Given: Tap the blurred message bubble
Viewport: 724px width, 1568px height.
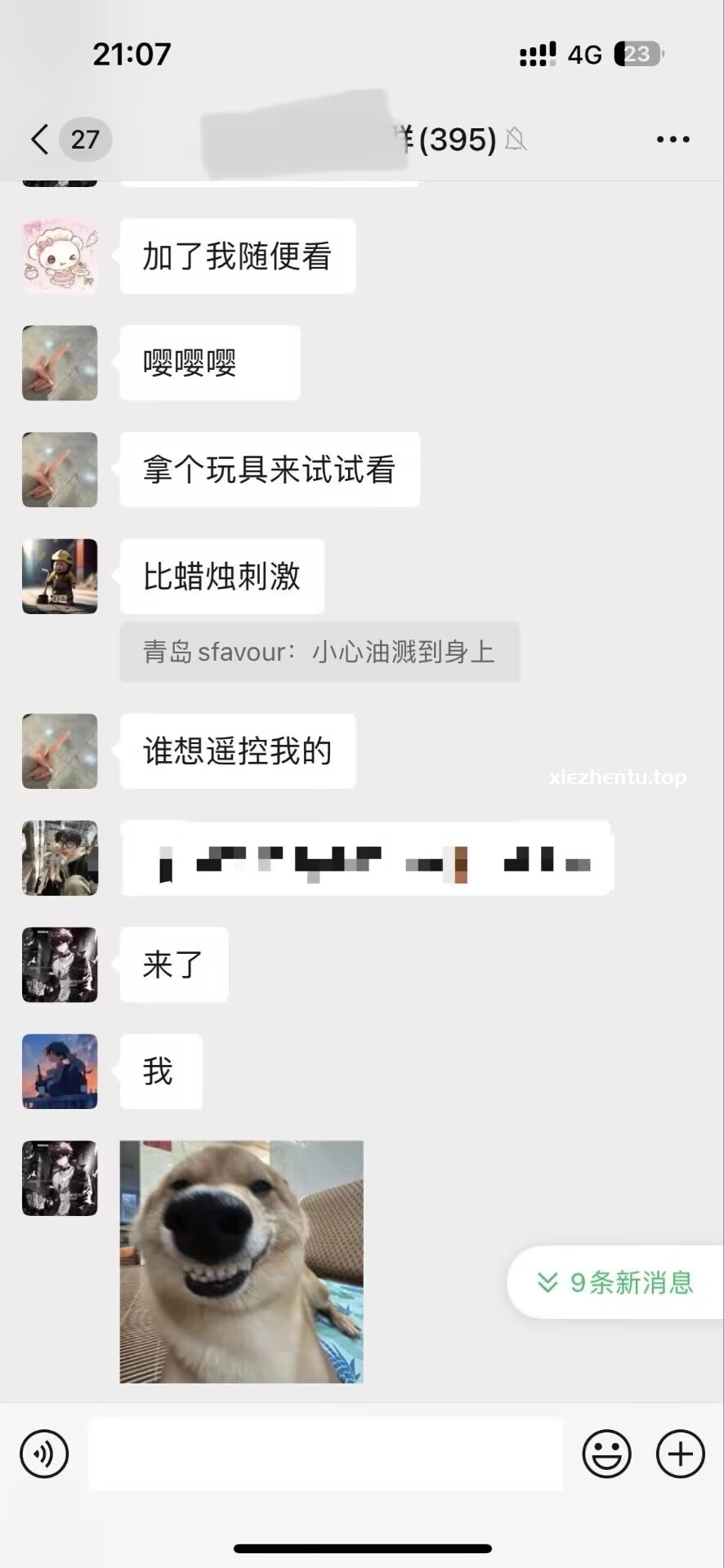Looking at the screenshot, I should click(366, 857).
